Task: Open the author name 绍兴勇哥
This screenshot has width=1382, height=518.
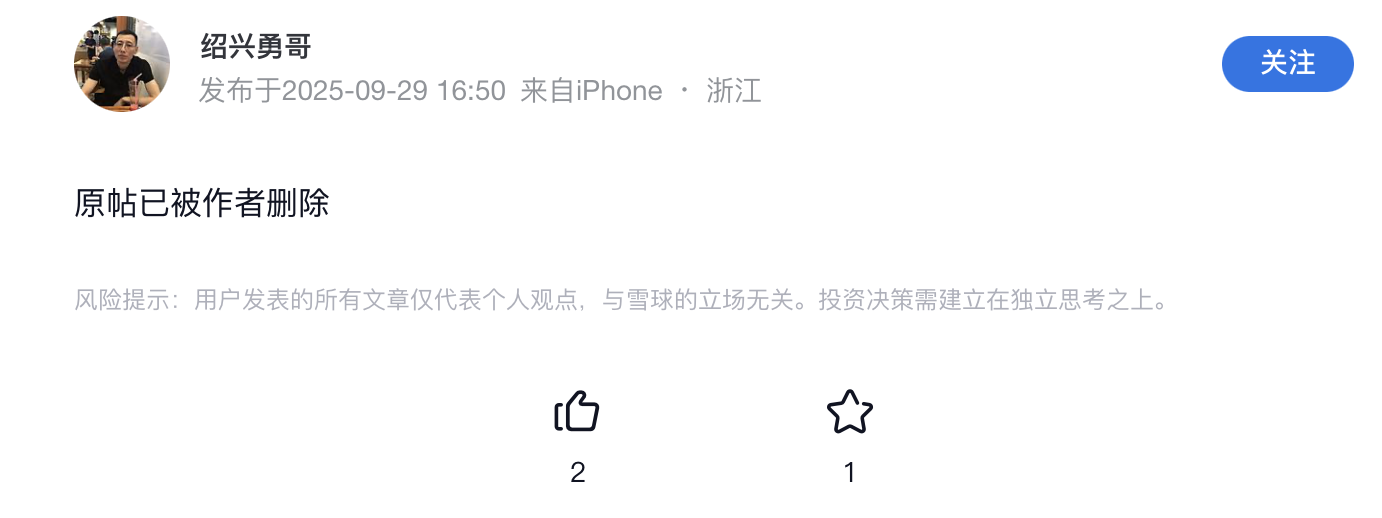Action: pos(256,47)
